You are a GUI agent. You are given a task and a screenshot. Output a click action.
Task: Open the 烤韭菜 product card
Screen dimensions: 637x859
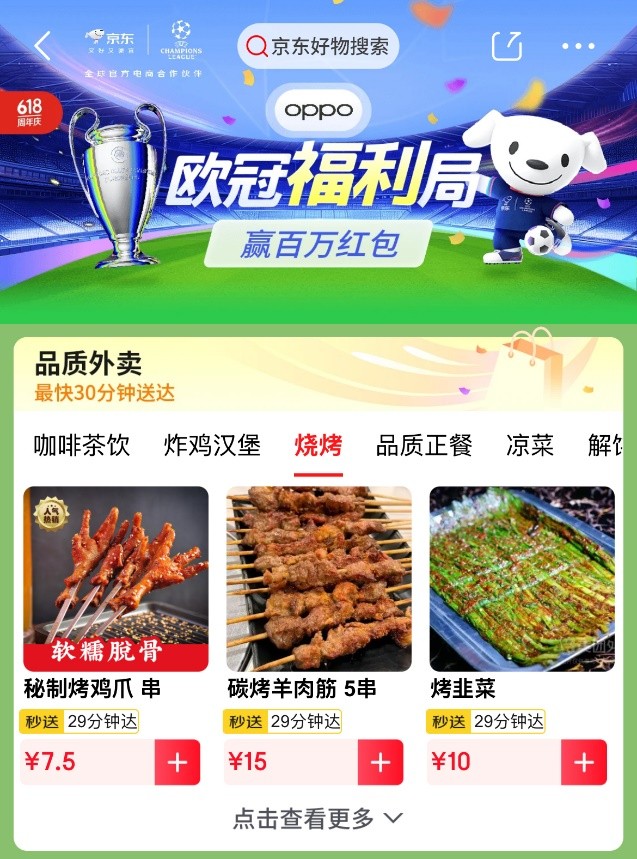(521, 580)
